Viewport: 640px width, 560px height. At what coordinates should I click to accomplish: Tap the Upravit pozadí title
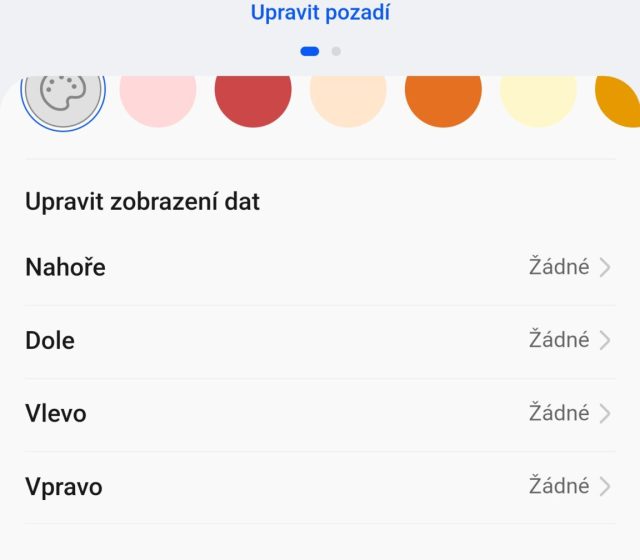320,13
